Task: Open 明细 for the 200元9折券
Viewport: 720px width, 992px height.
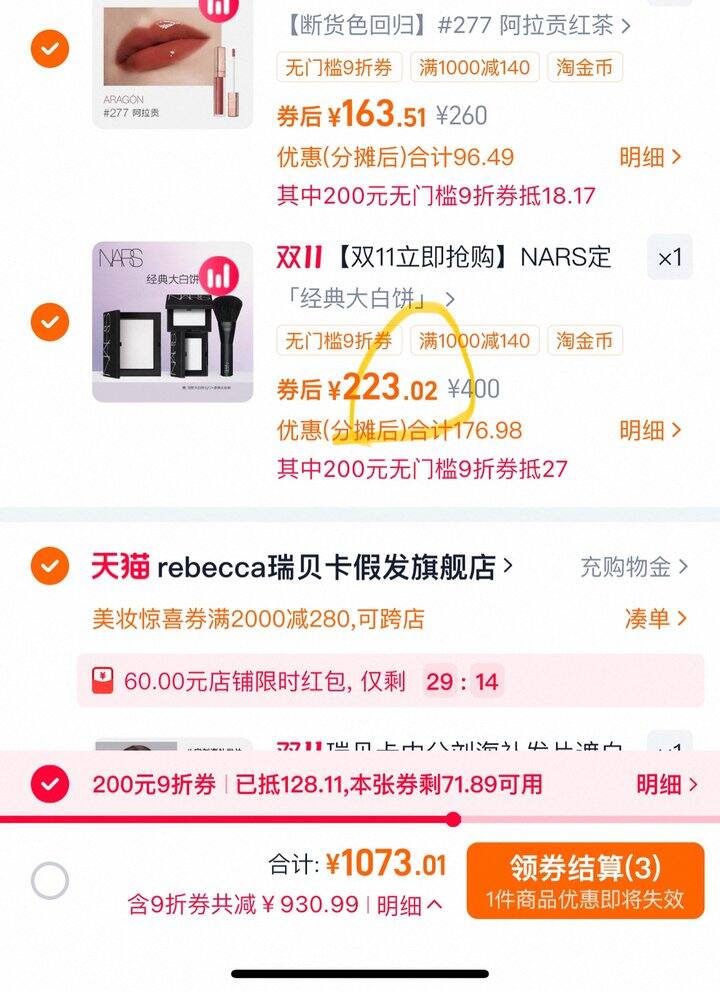Action: tap(667, 784)
